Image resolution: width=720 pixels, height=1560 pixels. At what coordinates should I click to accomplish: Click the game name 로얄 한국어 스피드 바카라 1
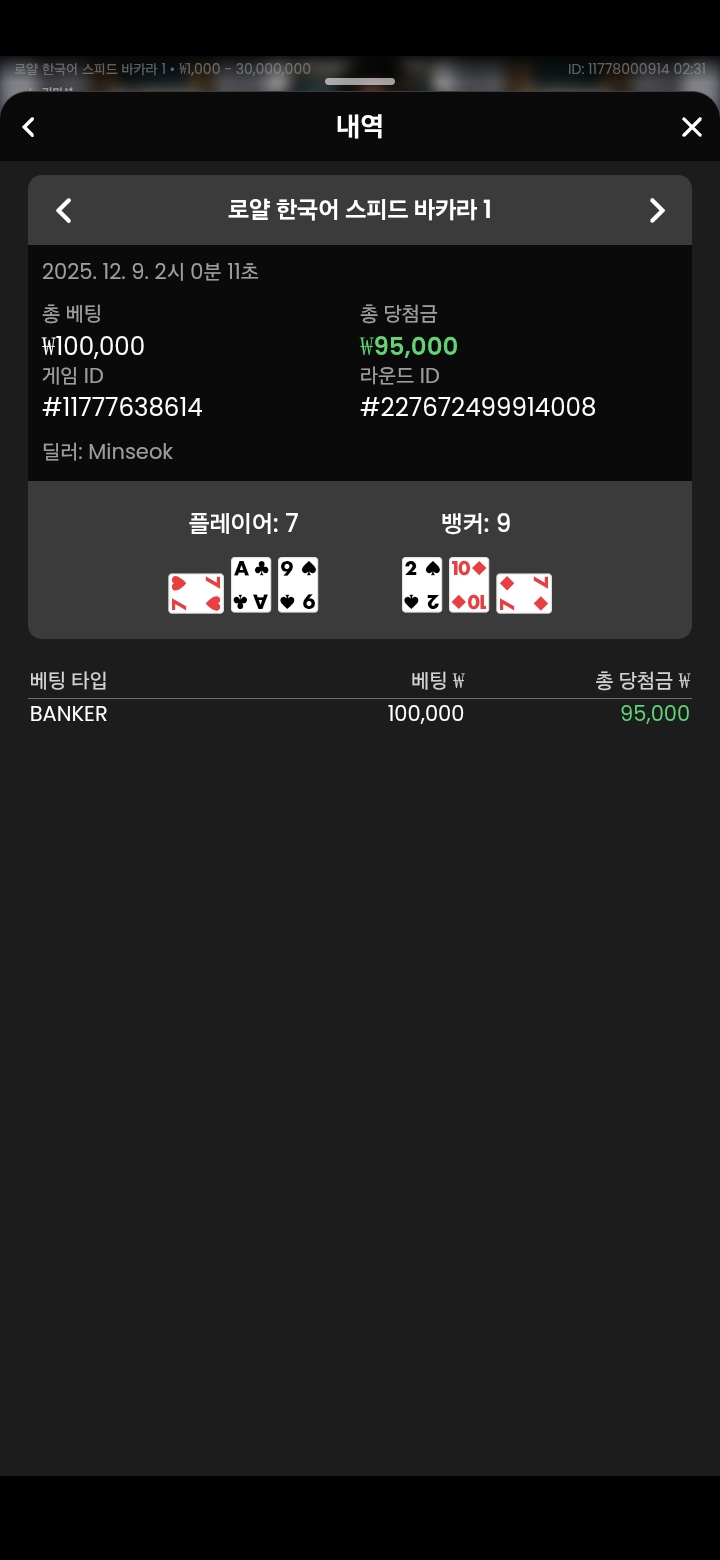click(x=360, y=210)
